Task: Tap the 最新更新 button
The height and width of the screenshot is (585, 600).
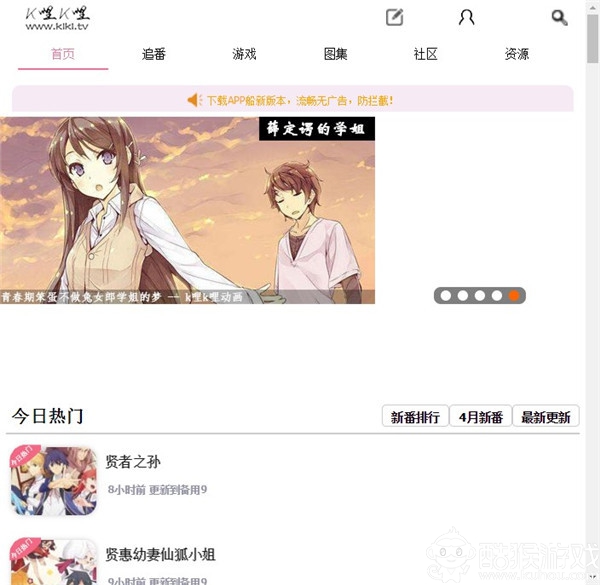Action: [x=546, y=417]
